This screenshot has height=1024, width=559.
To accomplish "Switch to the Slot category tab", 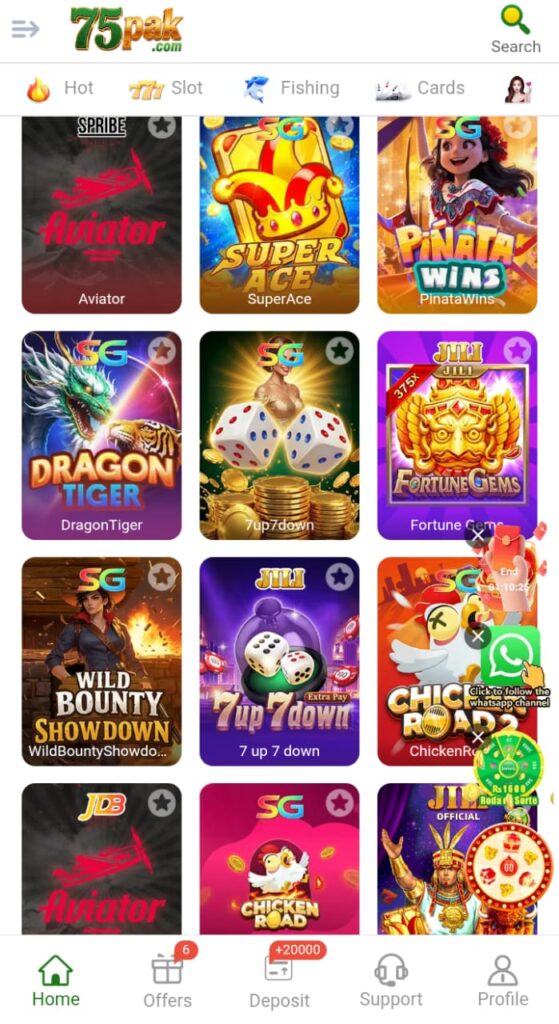I will (167, 89).
